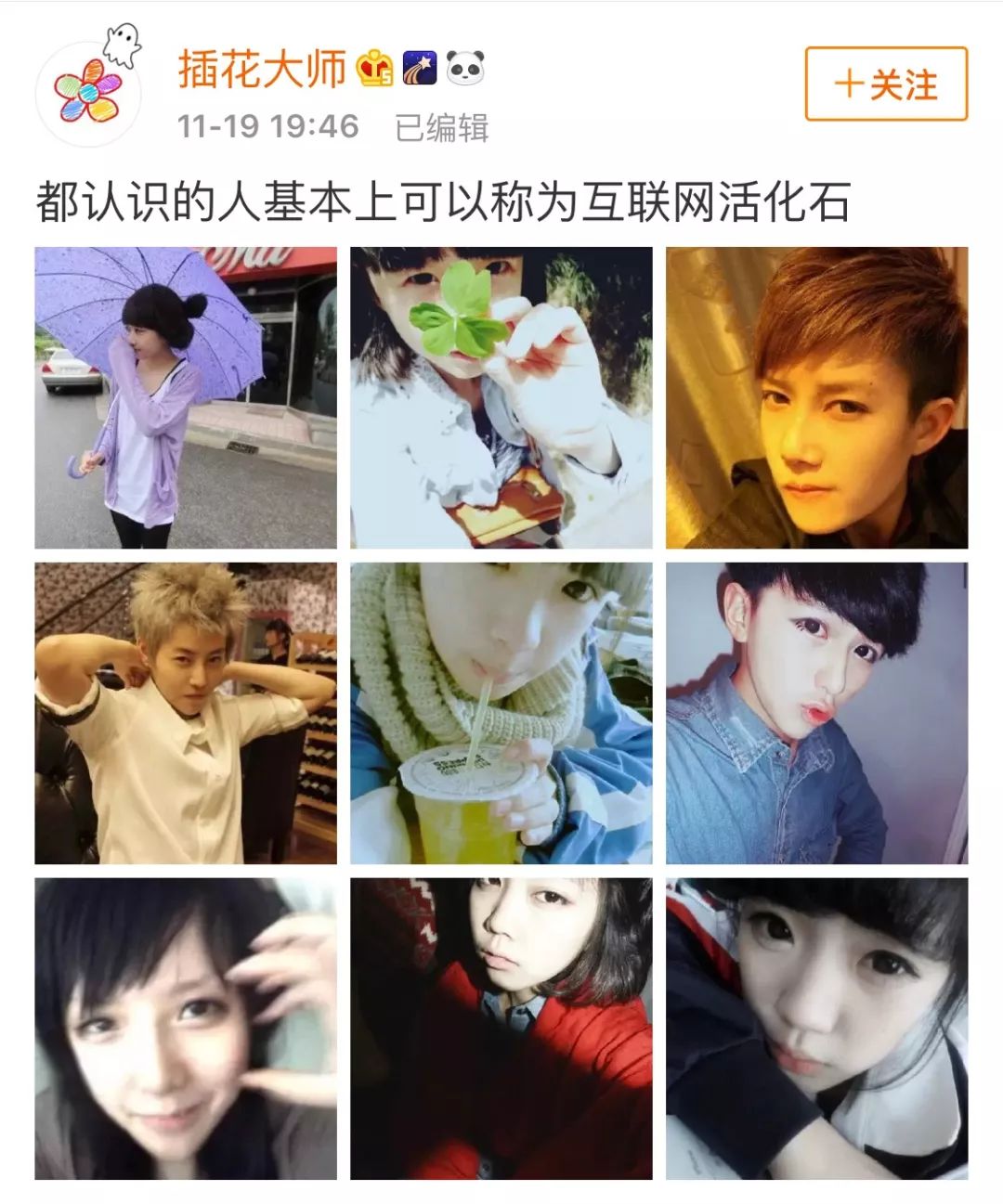Open the knitted scarf drink photo
The height and width of the screenshot is (1204, 1003).
[501, 713]
